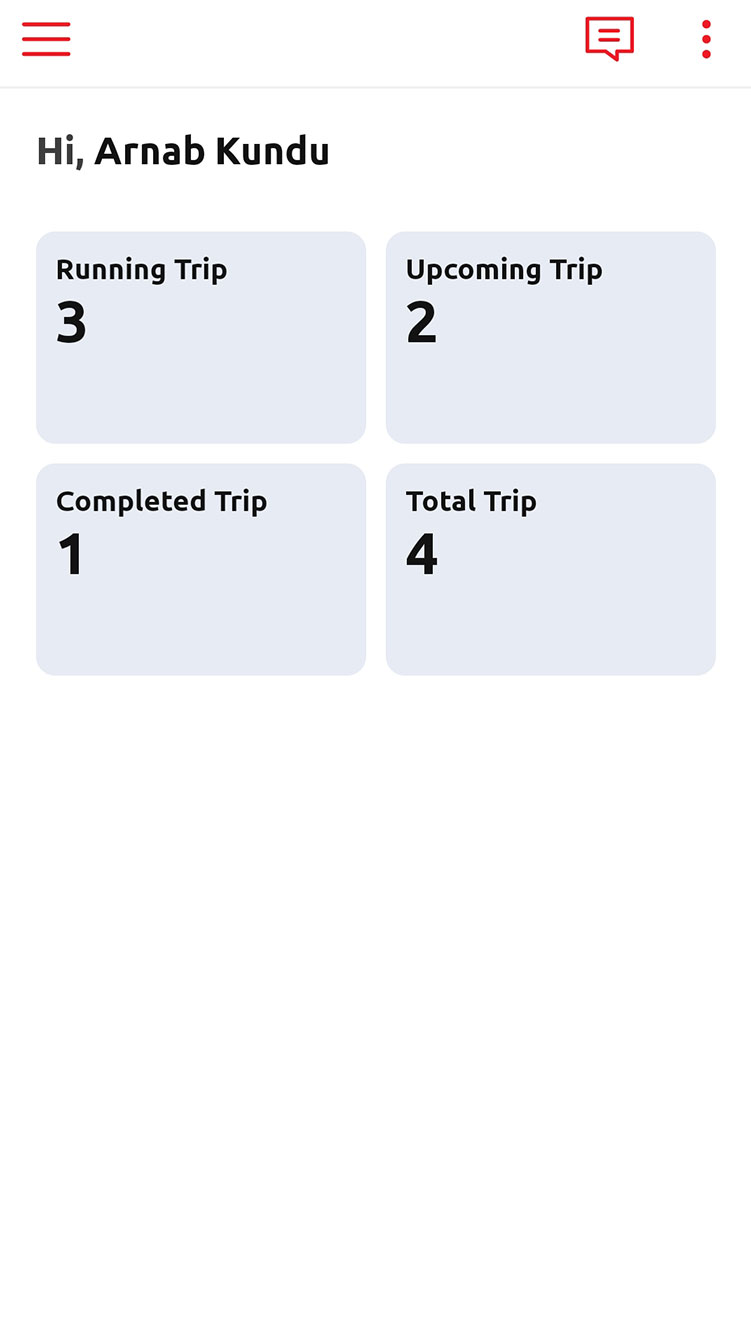Open the Running Trip card

[x=201, y=338]
